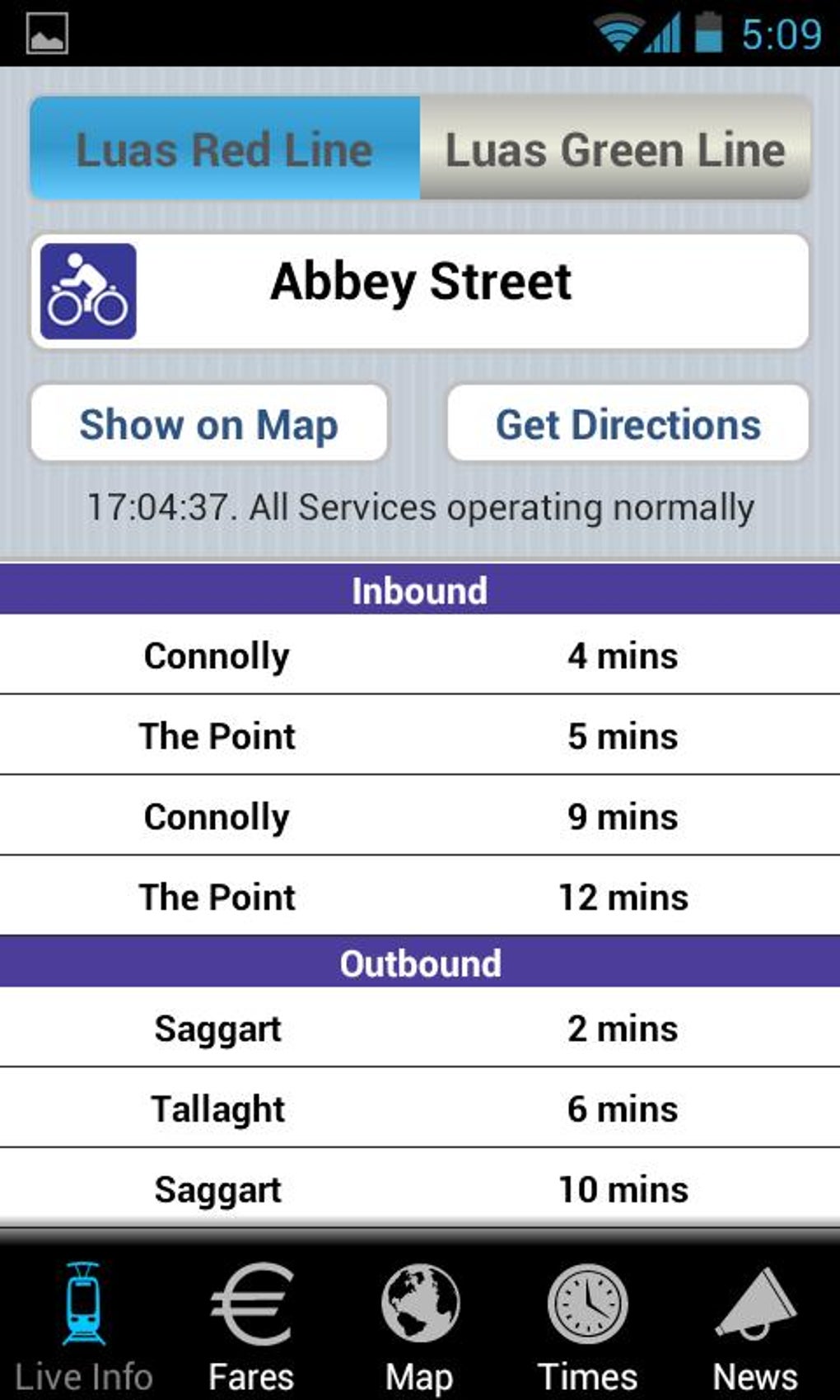Image resolution: width=840 pixels, height=1400 pixels.
Task: Switch to the Luas Red Line tab
Action: (225, 149)
